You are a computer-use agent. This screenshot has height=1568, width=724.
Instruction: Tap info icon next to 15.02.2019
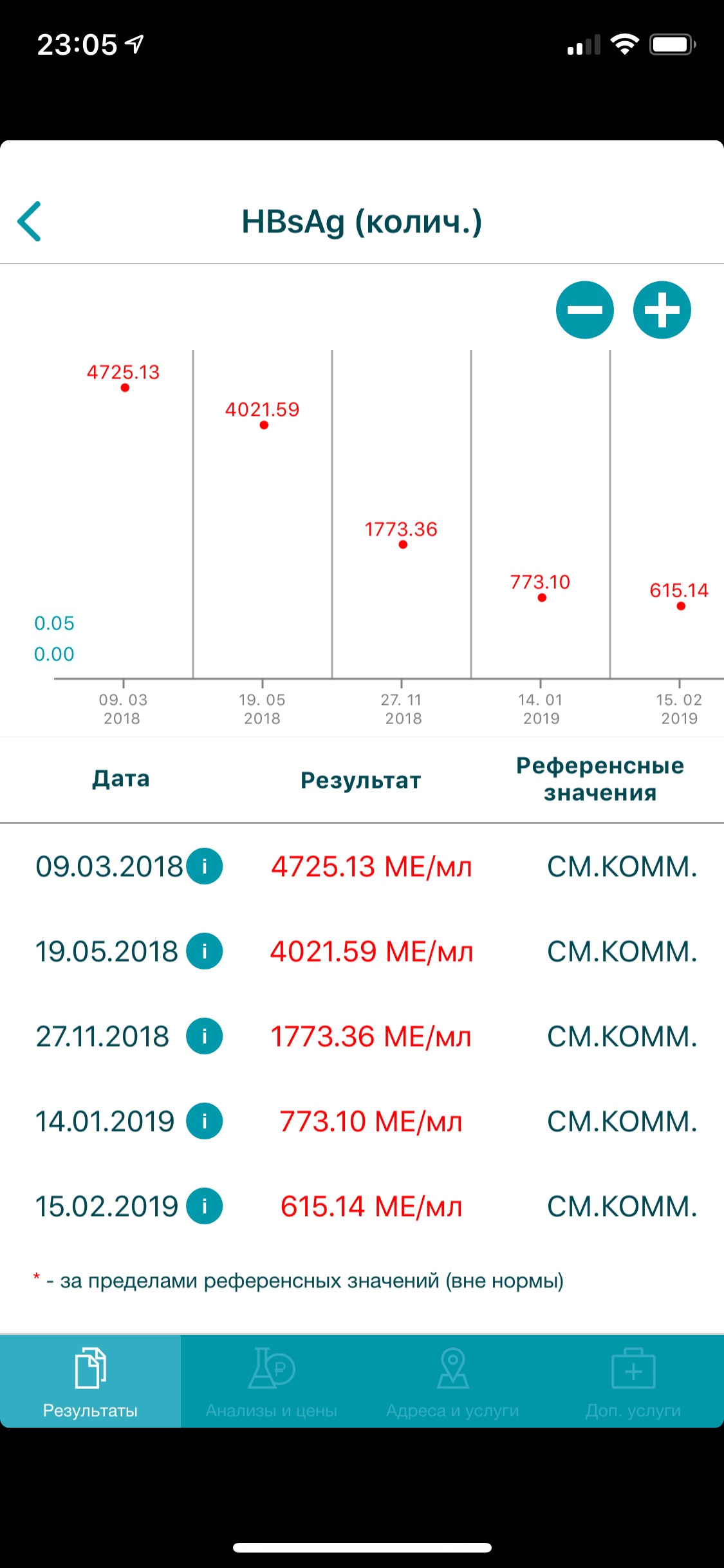[x=205, y=1206]
